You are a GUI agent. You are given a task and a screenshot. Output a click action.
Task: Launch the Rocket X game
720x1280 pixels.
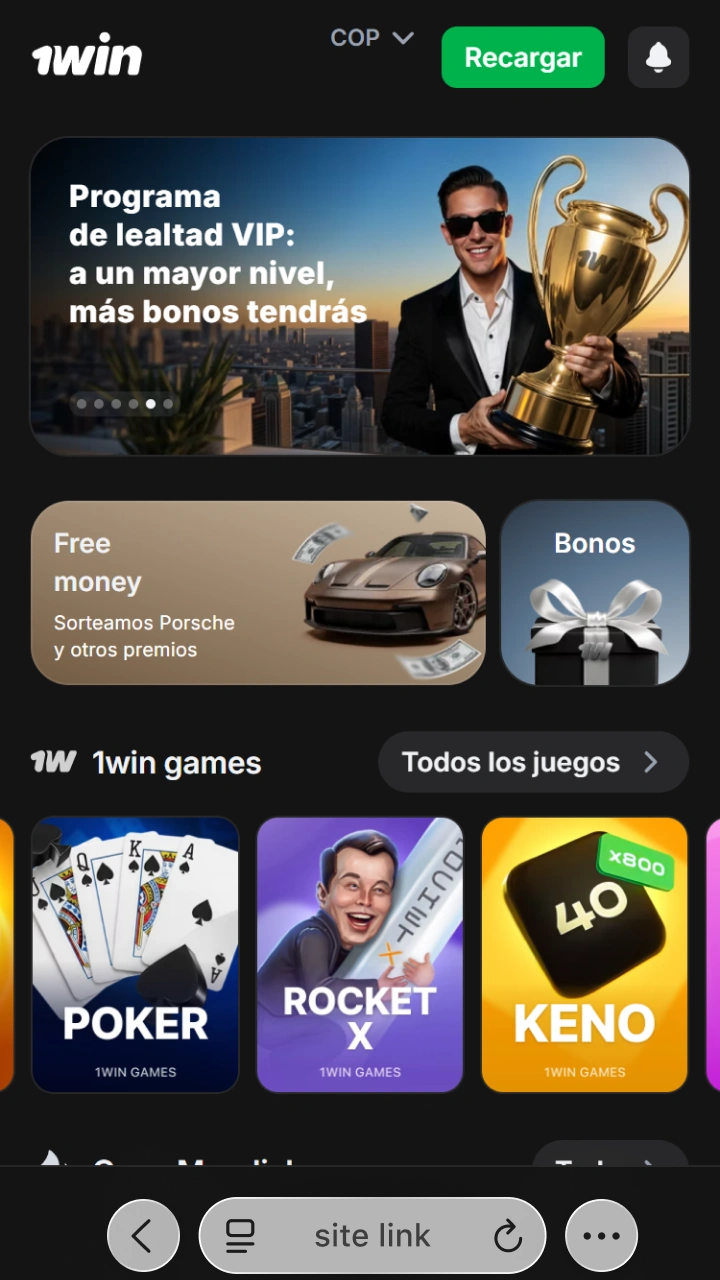[360, 955]
